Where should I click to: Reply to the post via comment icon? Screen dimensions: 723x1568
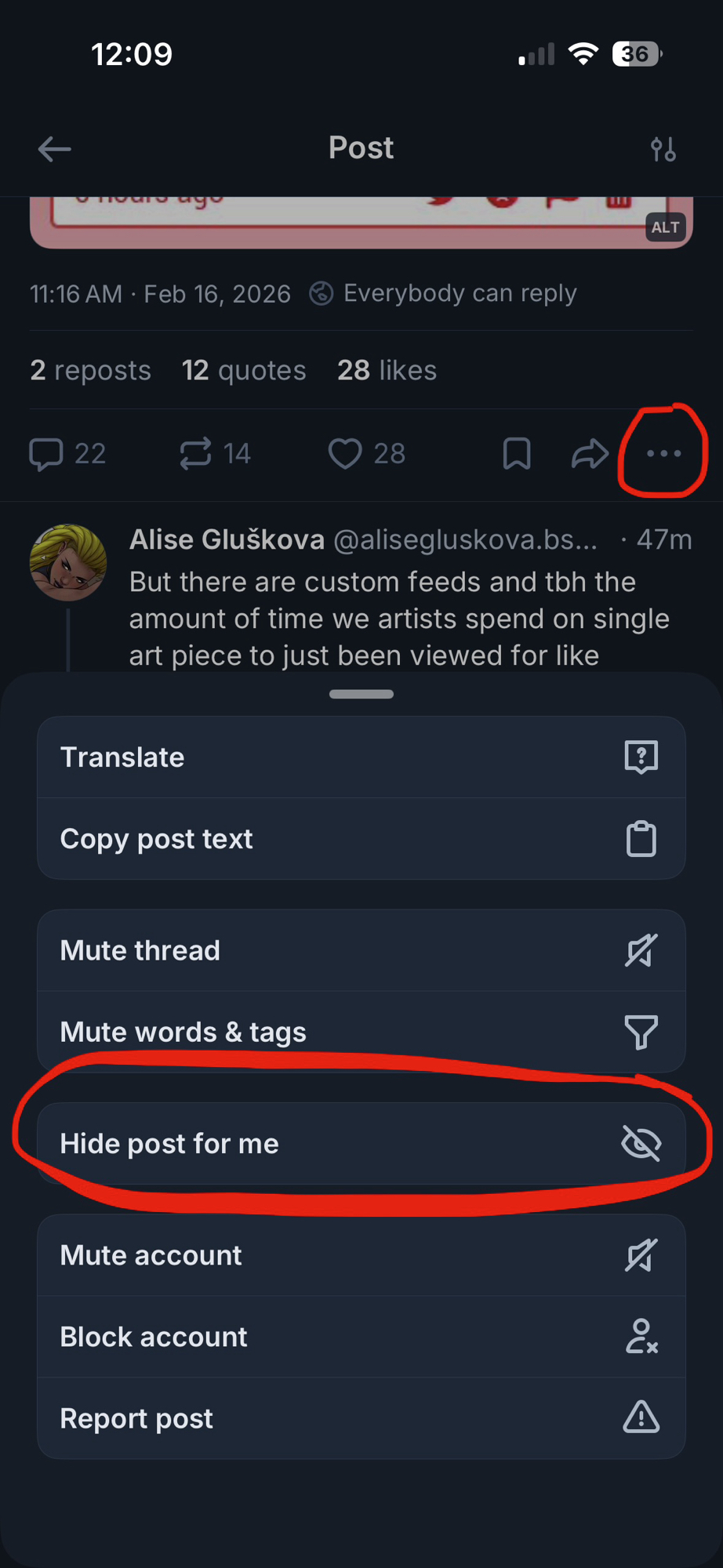(46, 454)
